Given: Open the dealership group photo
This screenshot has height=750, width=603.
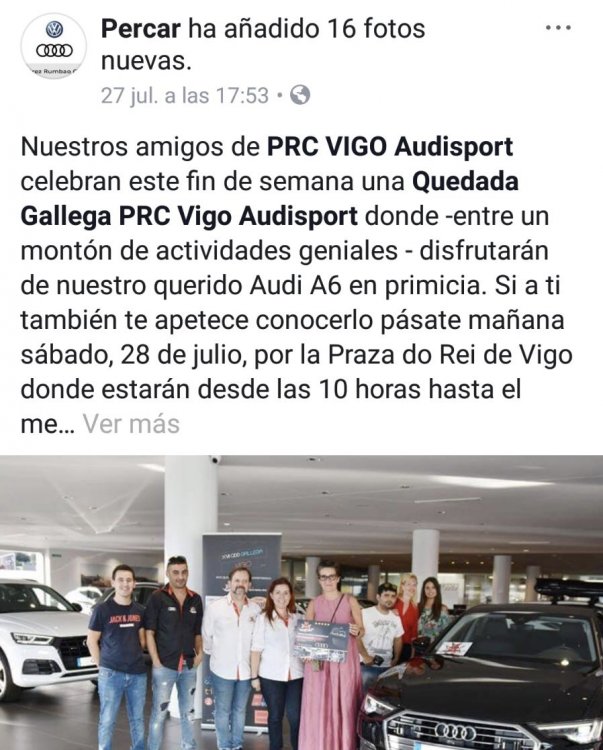Looking at the screenshot, I should coord(301,602).
